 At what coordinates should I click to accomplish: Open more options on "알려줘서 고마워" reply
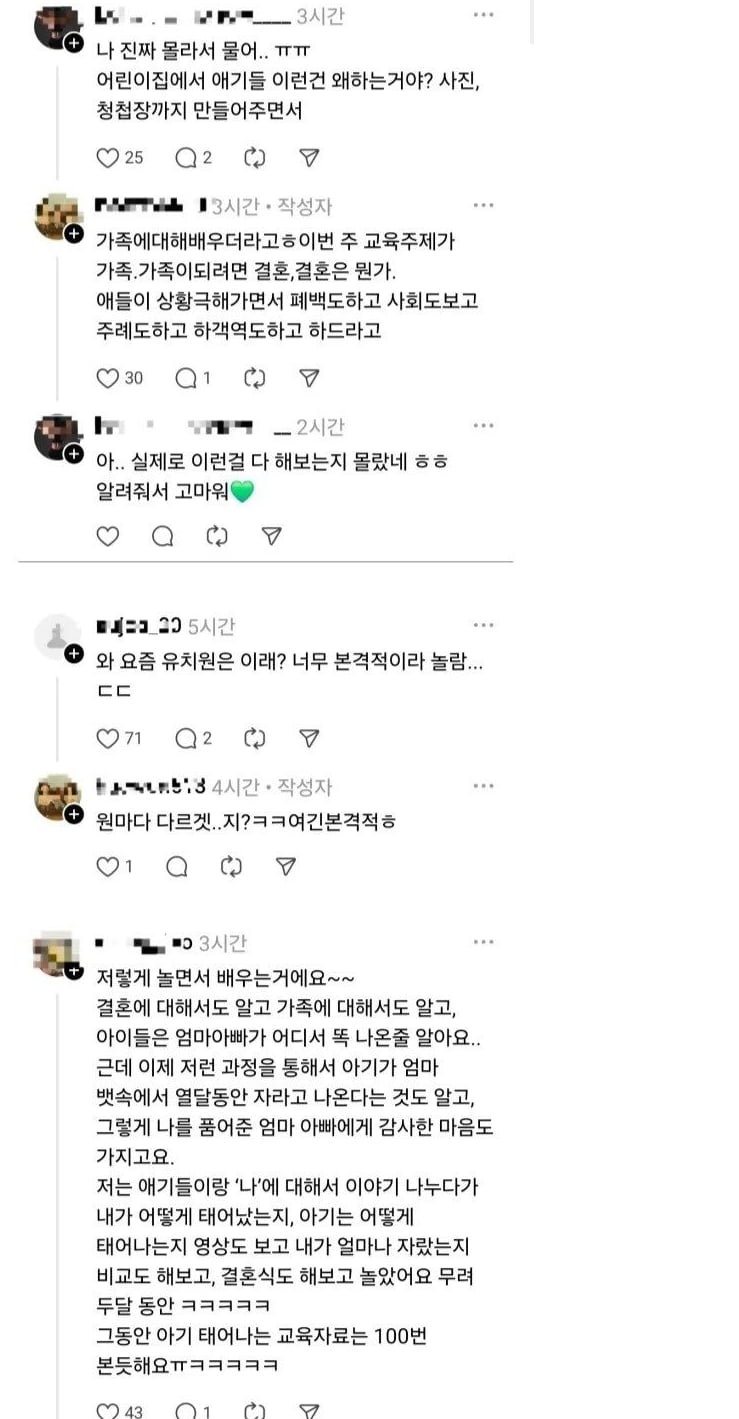tap(484, 426)
